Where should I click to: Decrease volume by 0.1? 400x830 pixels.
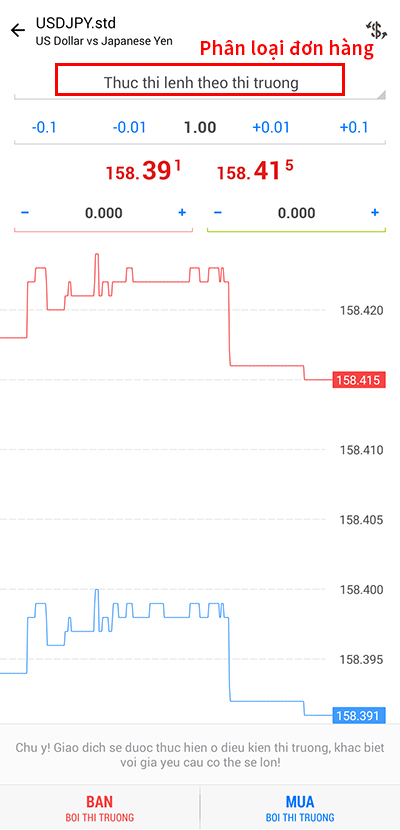point(44,128)
